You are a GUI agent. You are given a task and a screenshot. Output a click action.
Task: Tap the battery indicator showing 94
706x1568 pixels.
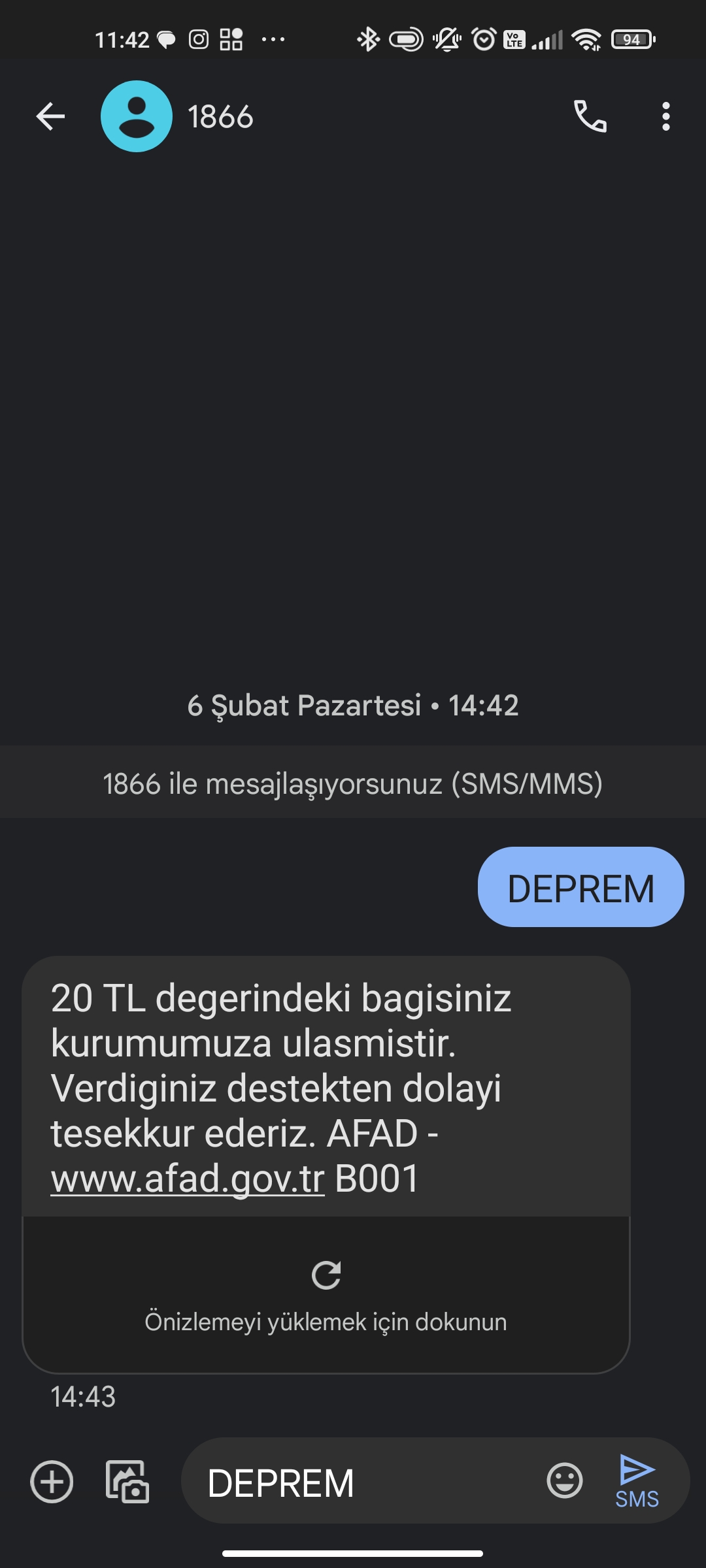[631, 39]
